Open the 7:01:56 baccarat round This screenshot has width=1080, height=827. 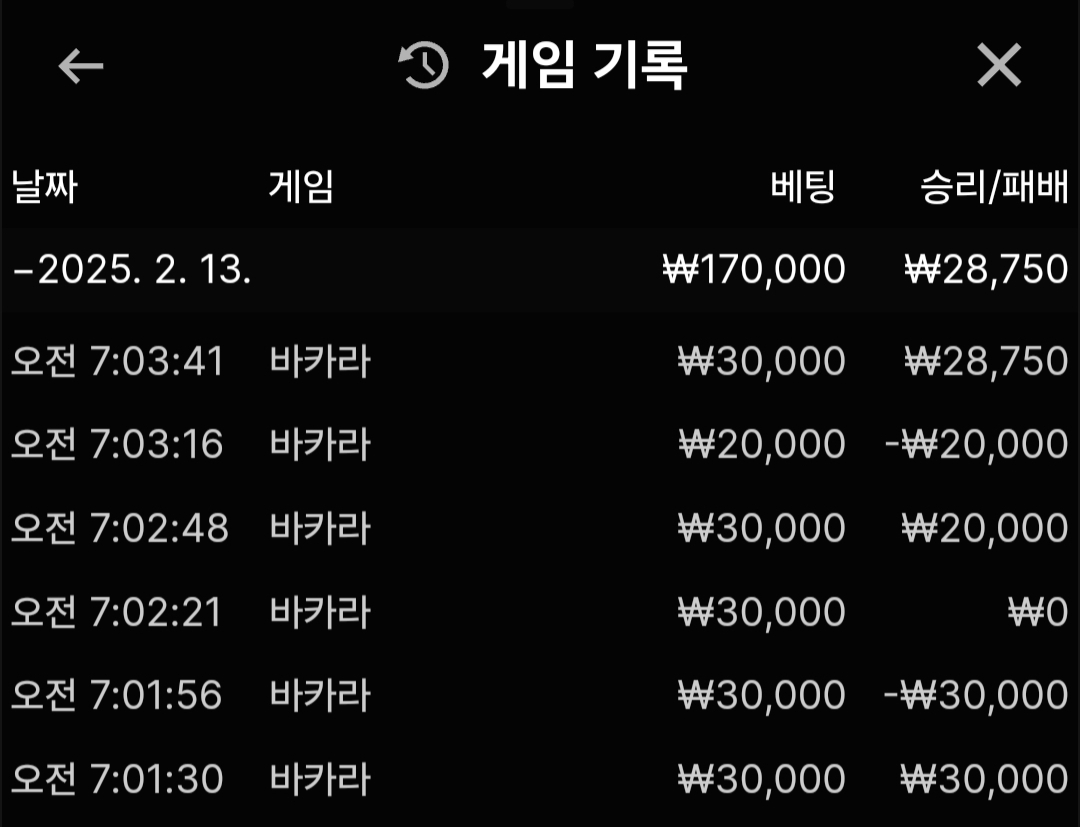[540, 695]
